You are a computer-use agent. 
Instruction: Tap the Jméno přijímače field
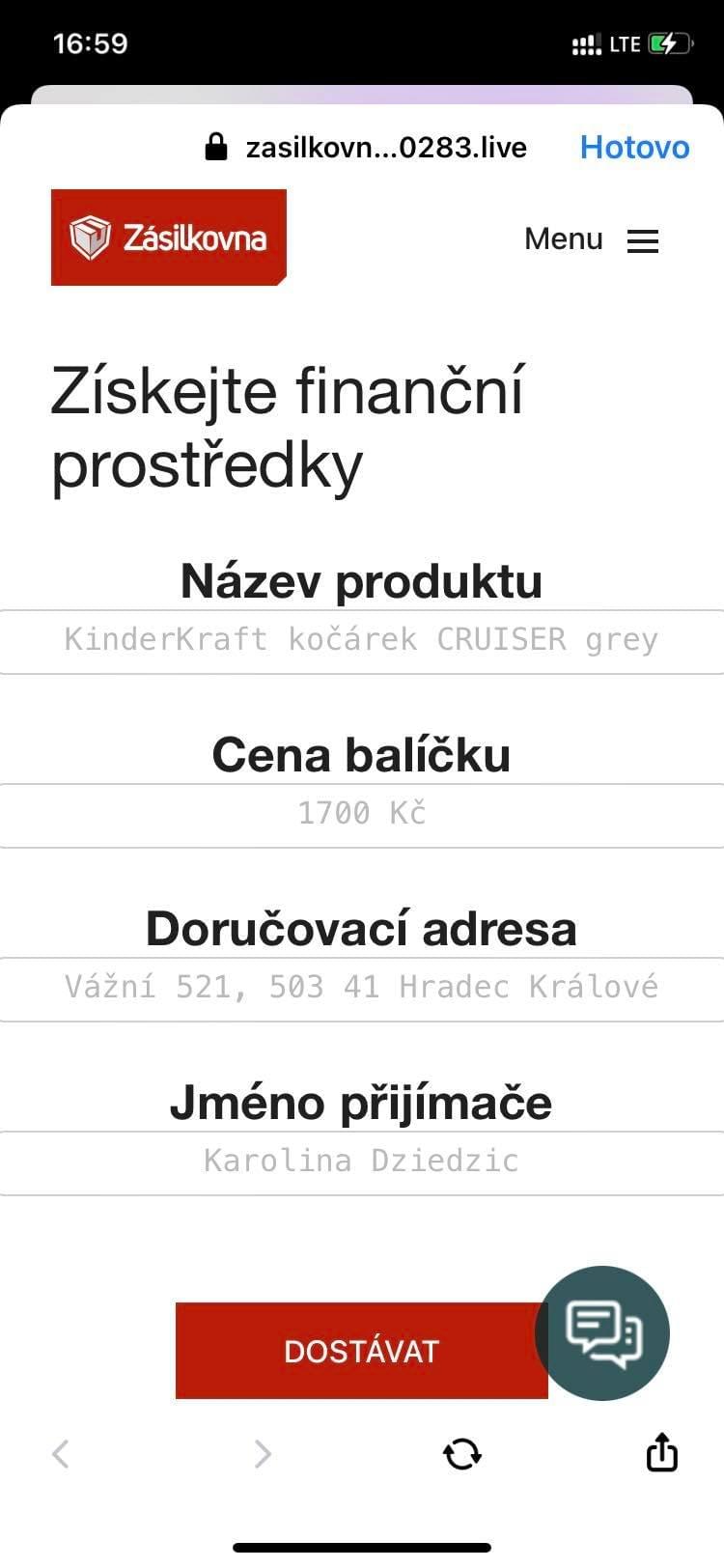[x=362, y=1162]
